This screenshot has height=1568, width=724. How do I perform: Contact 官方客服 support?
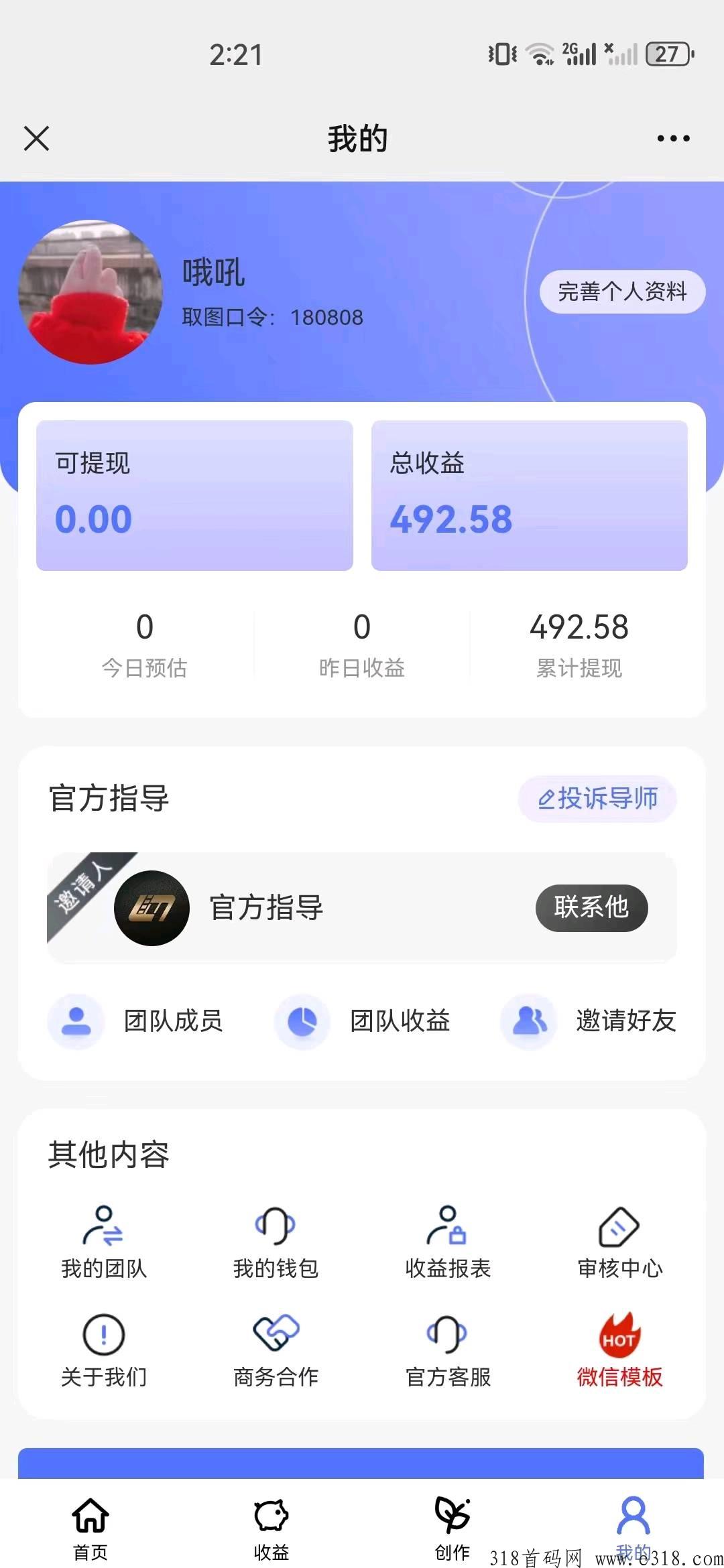[x=448, y=1350]
